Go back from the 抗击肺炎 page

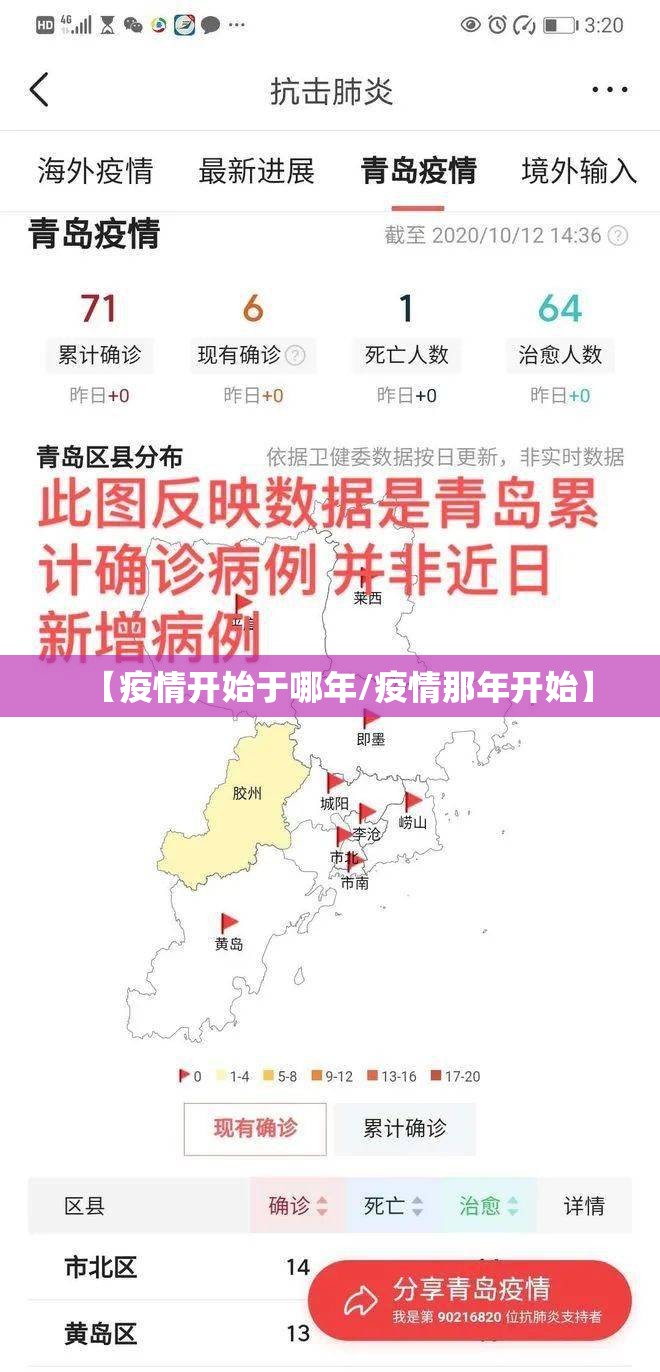point(39,90)
